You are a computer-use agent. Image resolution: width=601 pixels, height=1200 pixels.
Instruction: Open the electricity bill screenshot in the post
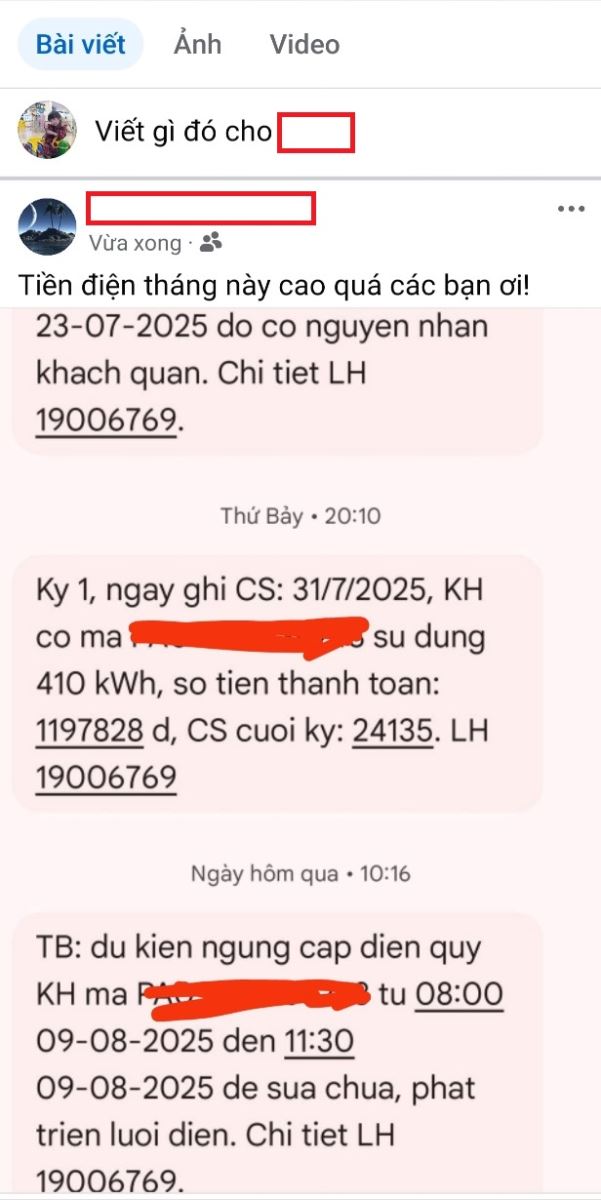(300, 754)
